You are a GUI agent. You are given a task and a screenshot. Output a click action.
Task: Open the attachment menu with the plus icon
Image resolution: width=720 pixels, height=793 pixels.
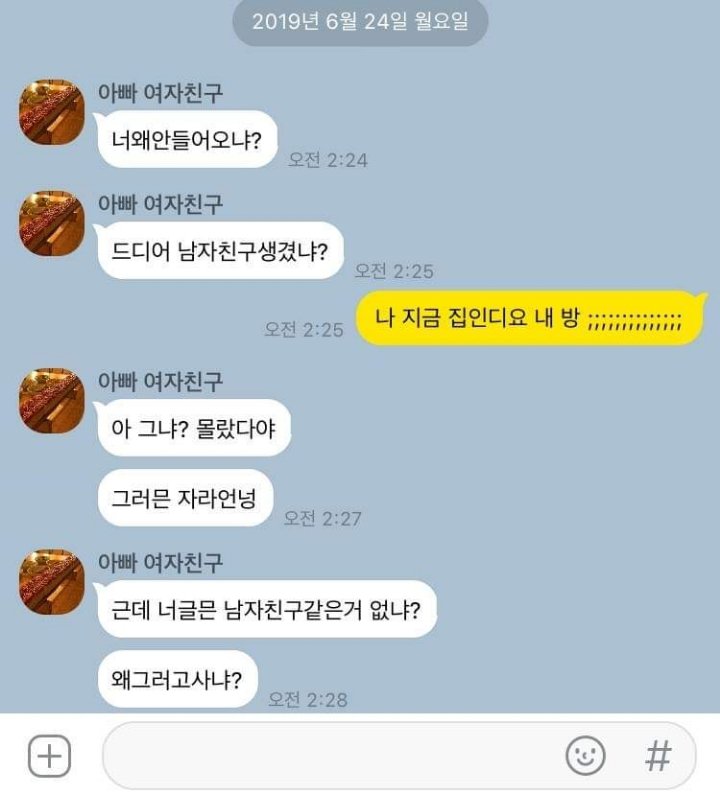coord(47,755)
